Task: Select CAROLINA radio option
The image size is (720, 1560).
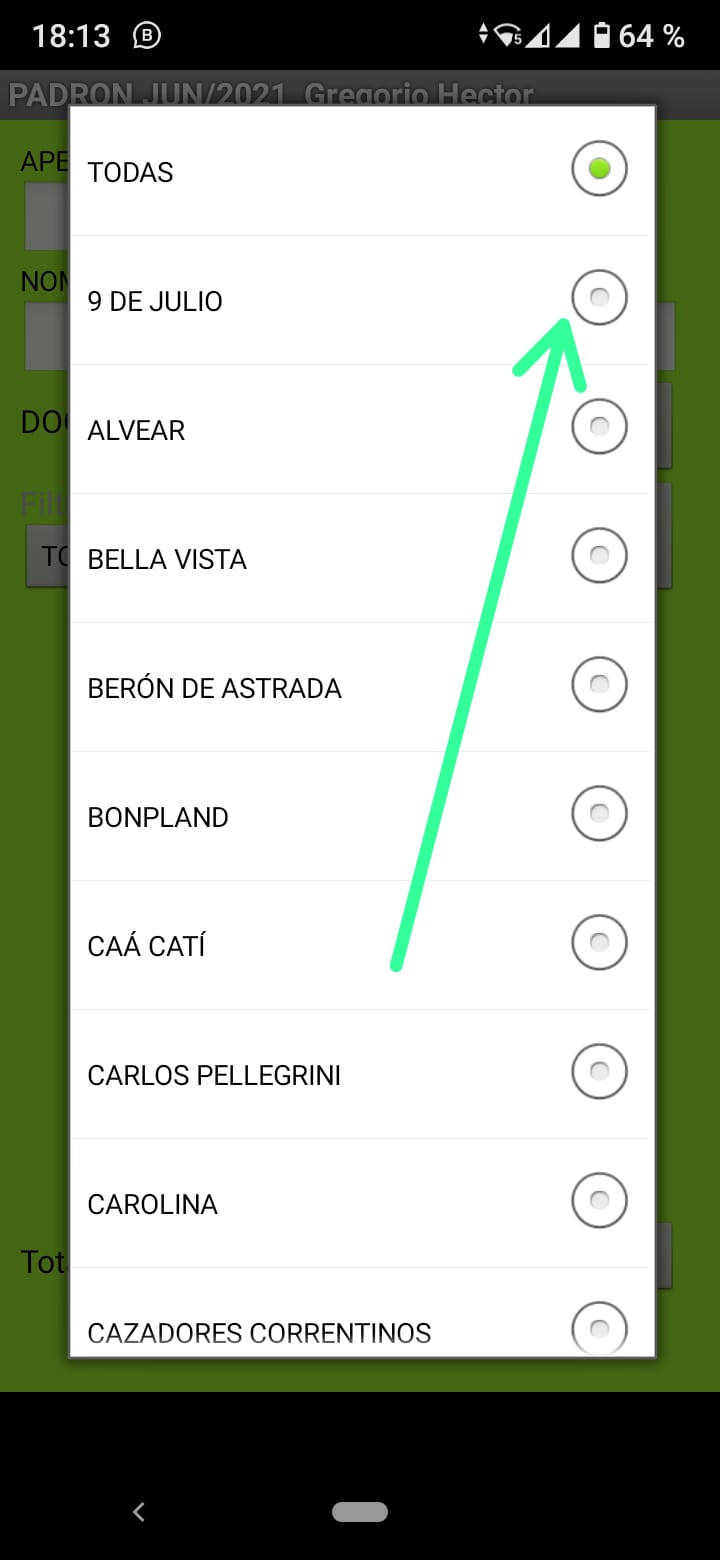Action: (x=360, y=1203)
